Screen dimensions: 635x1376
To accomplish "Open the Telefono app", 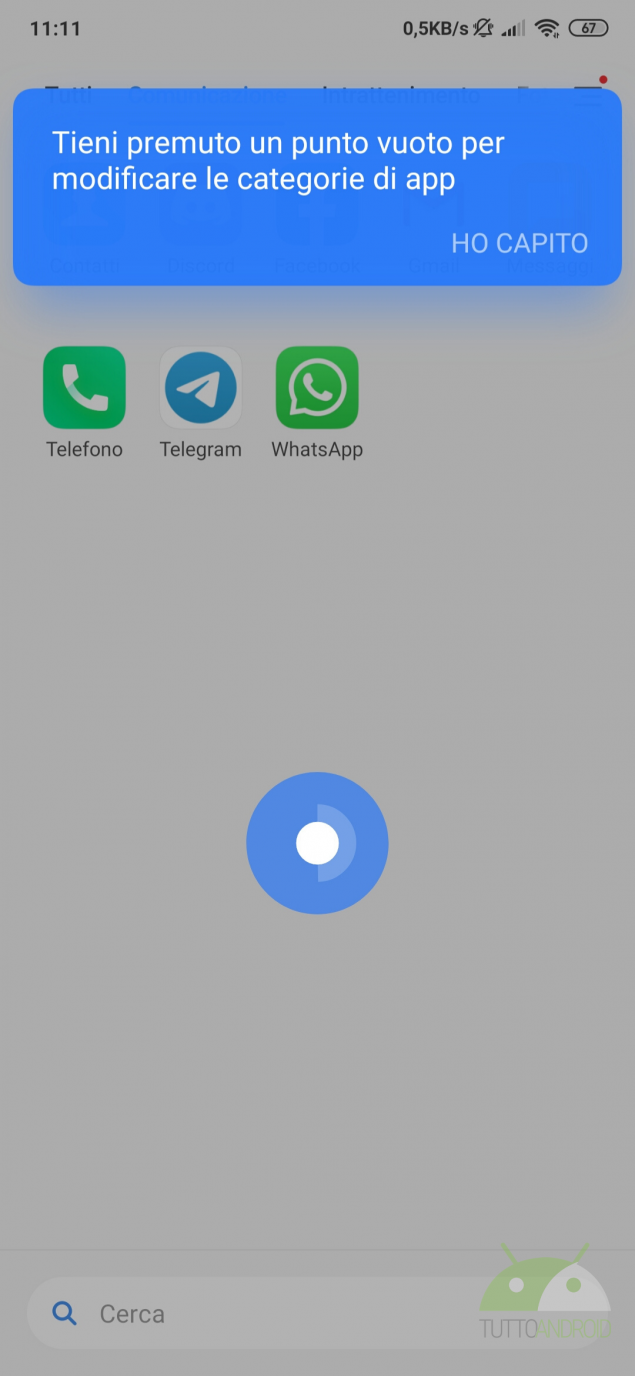I will [84, 388].
